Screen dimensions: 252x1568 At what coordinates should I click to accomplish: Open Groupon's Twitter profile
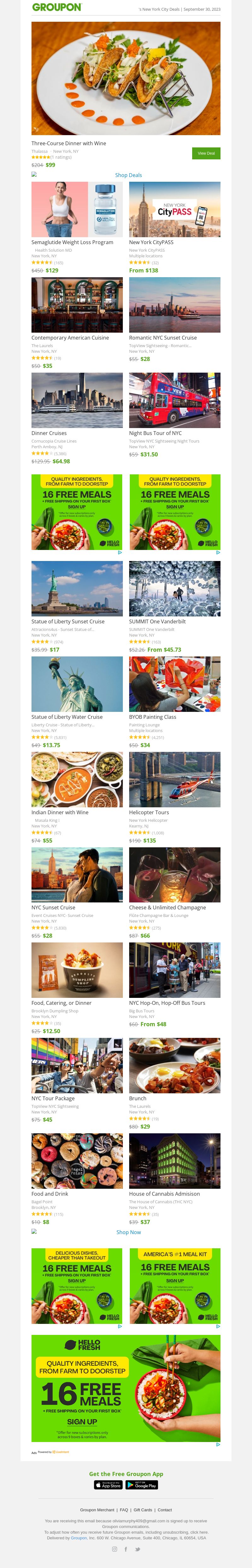pyautogui.click(x=138, y=1549)
